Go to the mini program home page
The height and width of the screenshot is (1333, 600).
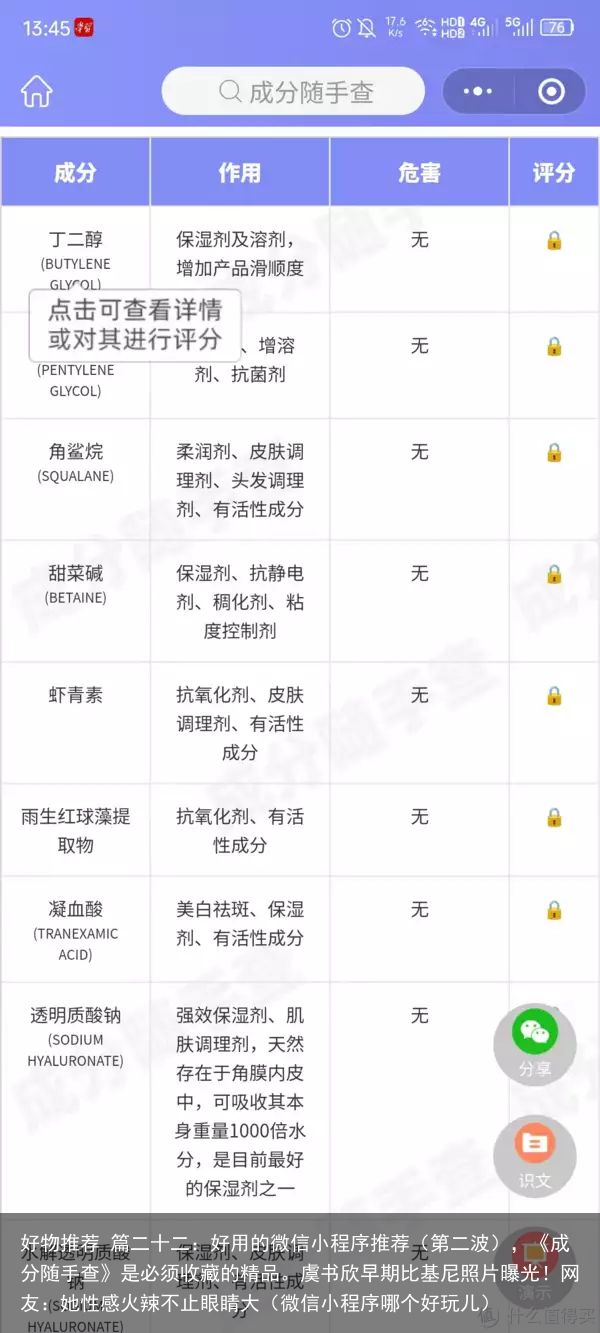click(36, 91)
